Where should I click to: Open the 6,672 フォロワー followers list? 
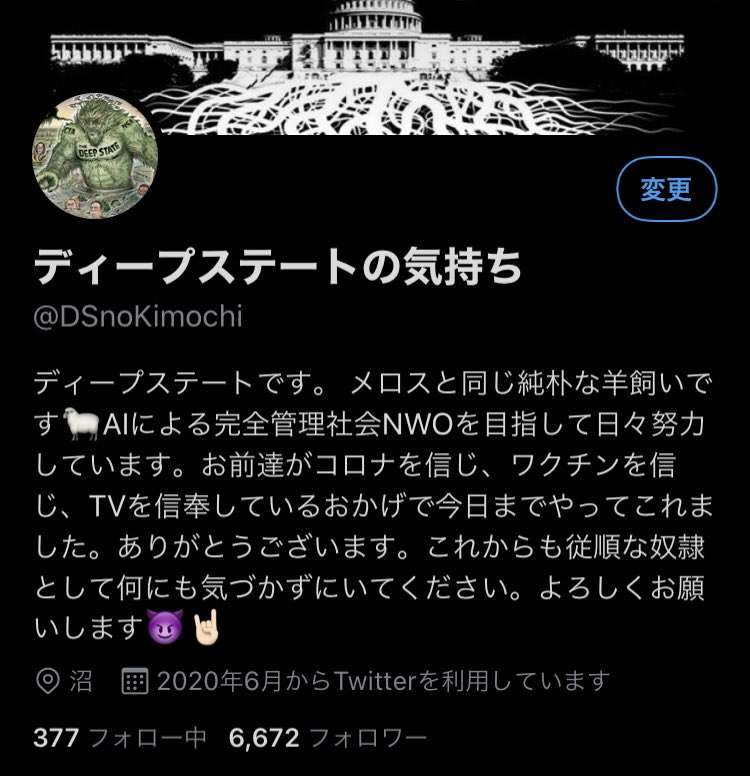coord(328,739)
